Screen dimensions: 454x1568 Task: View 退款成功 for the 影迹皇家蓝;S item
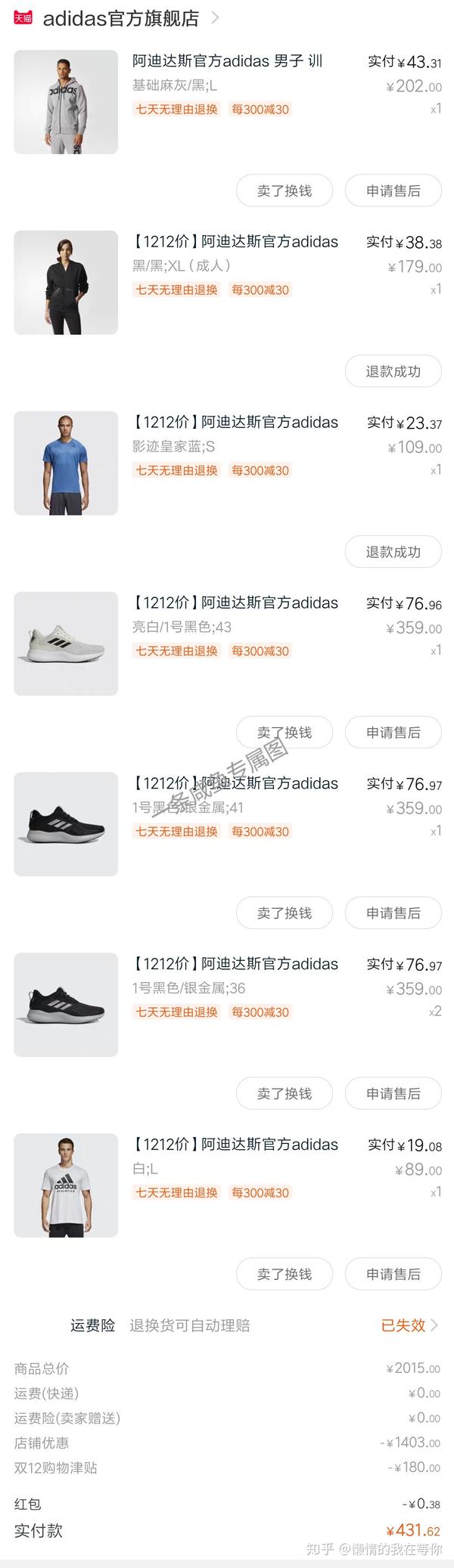(393, 553)
